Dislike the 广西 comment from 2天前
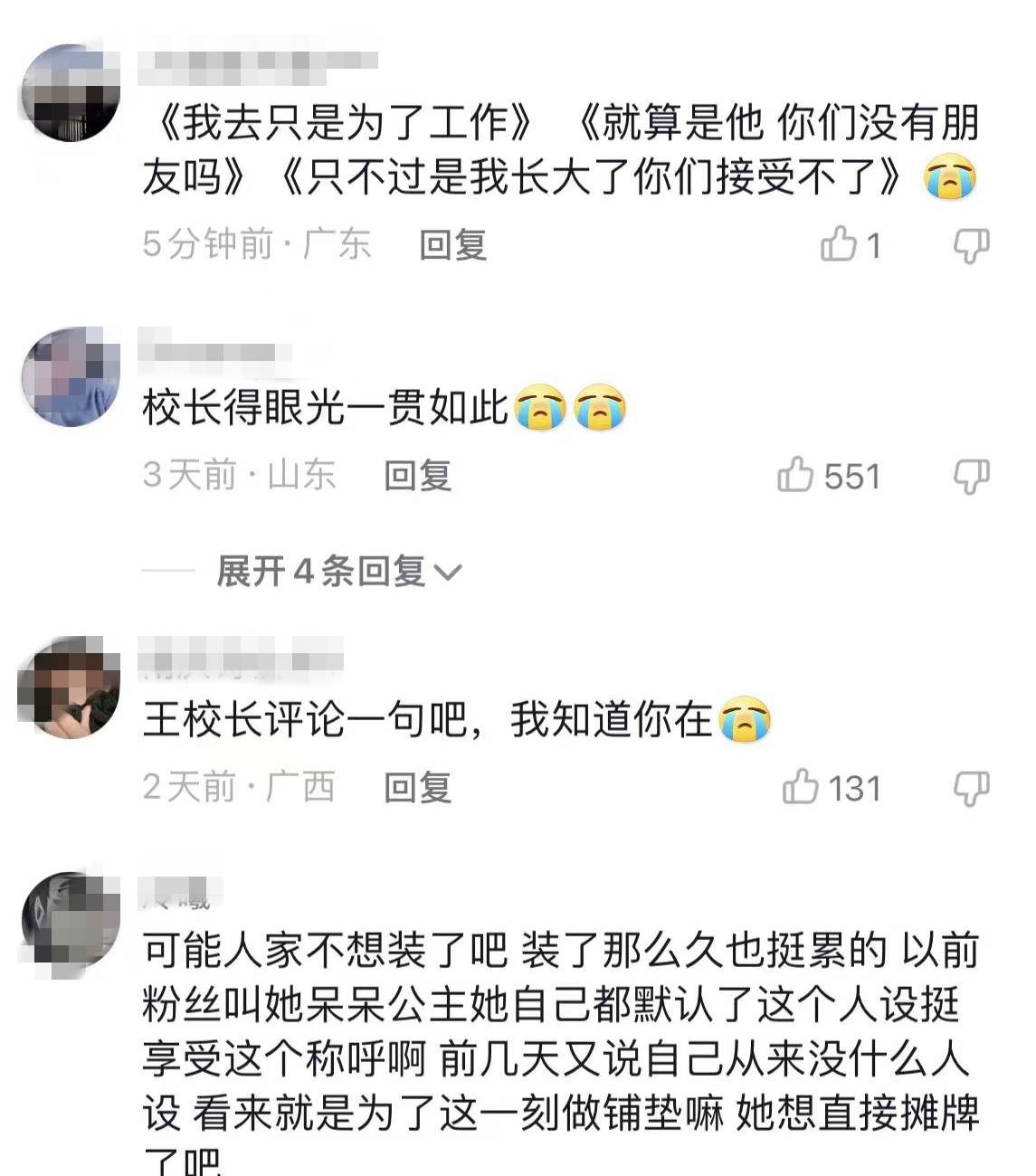The height and width of the screenshot is (1176, 1036). [971, 787]
